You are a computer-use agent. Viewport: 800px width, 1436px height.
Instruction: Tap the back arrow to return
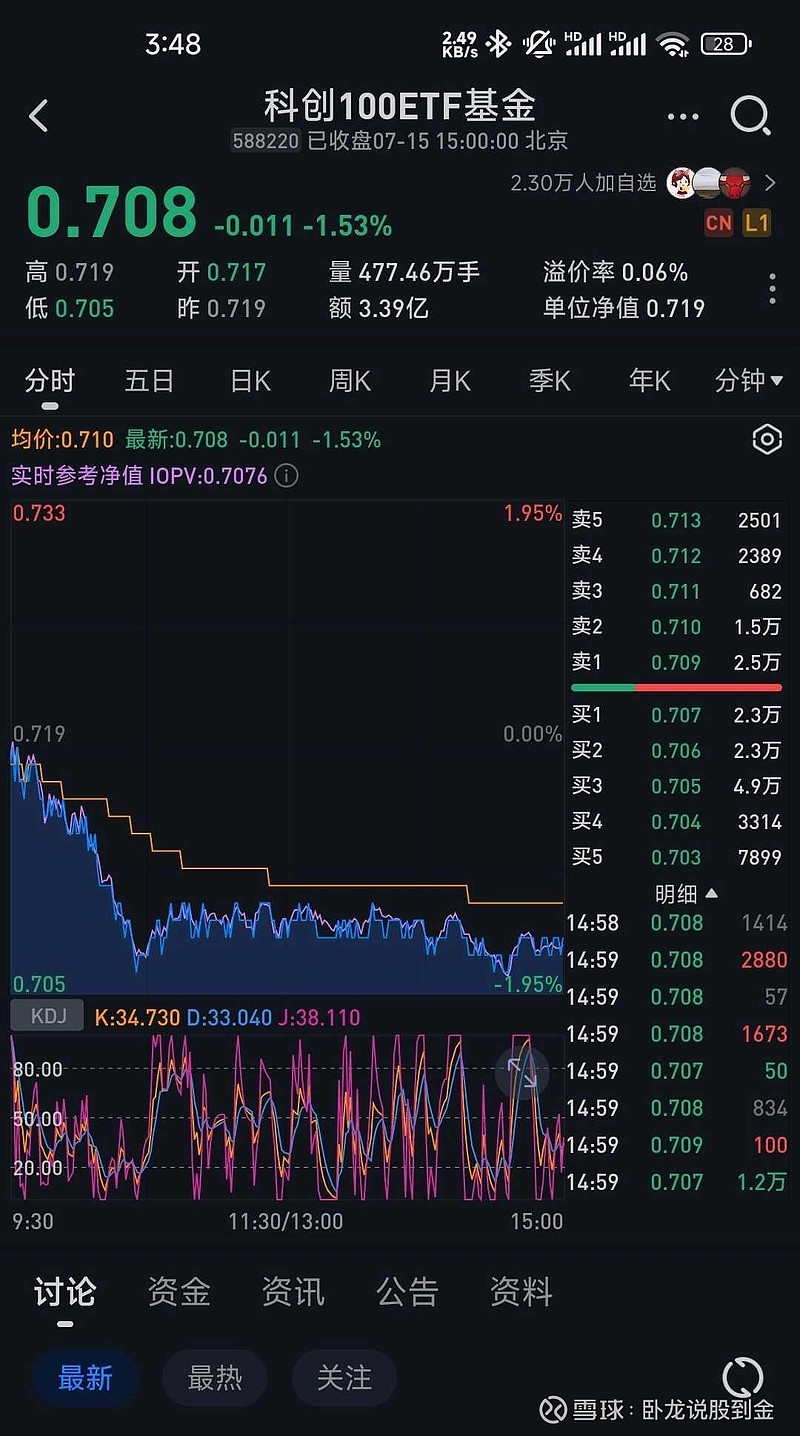coord(40,116)
